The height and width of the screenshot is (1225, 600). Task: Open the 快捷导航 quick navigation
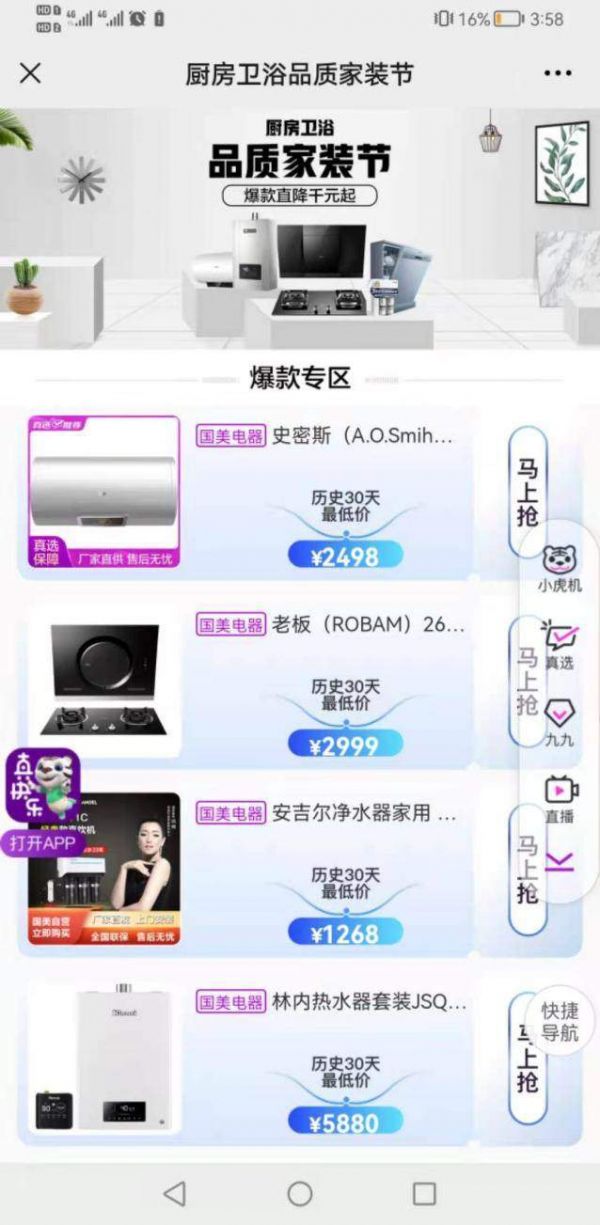click(560, 1021)
